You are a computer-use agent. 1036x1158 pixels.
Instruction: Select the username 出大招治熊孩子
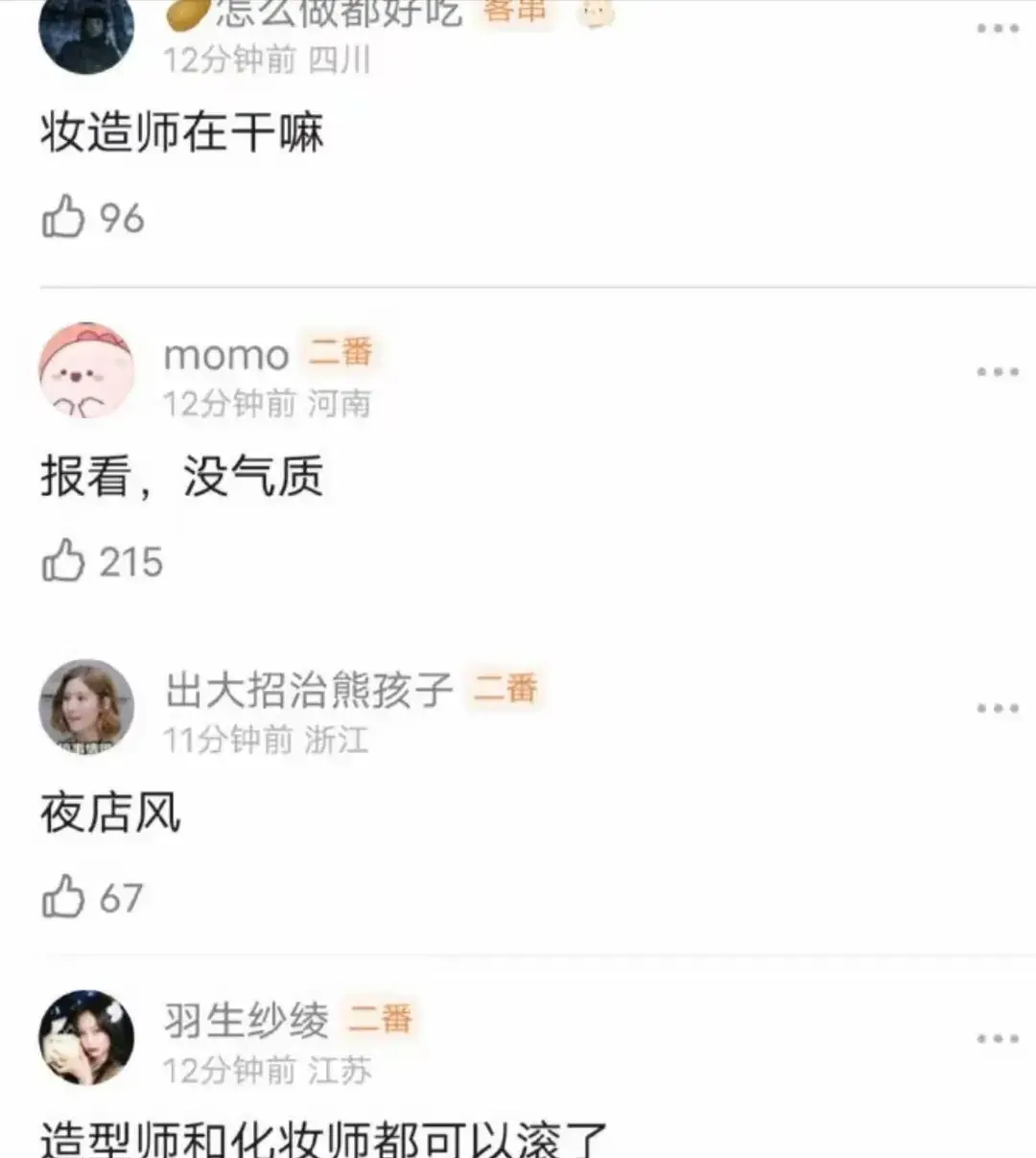pos(307,690)
